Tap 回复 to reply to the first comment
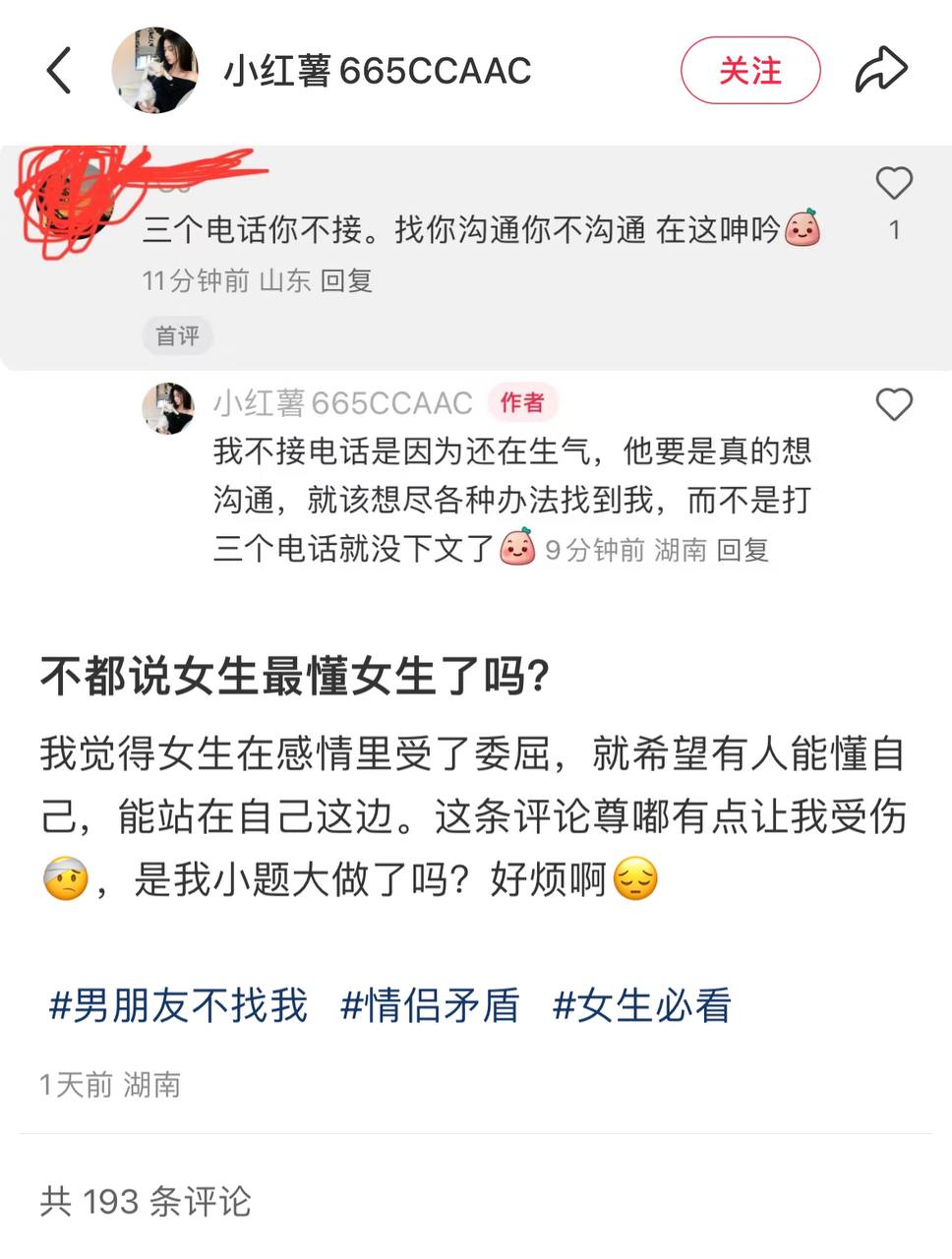952x1259 pixels. point(353,279)
